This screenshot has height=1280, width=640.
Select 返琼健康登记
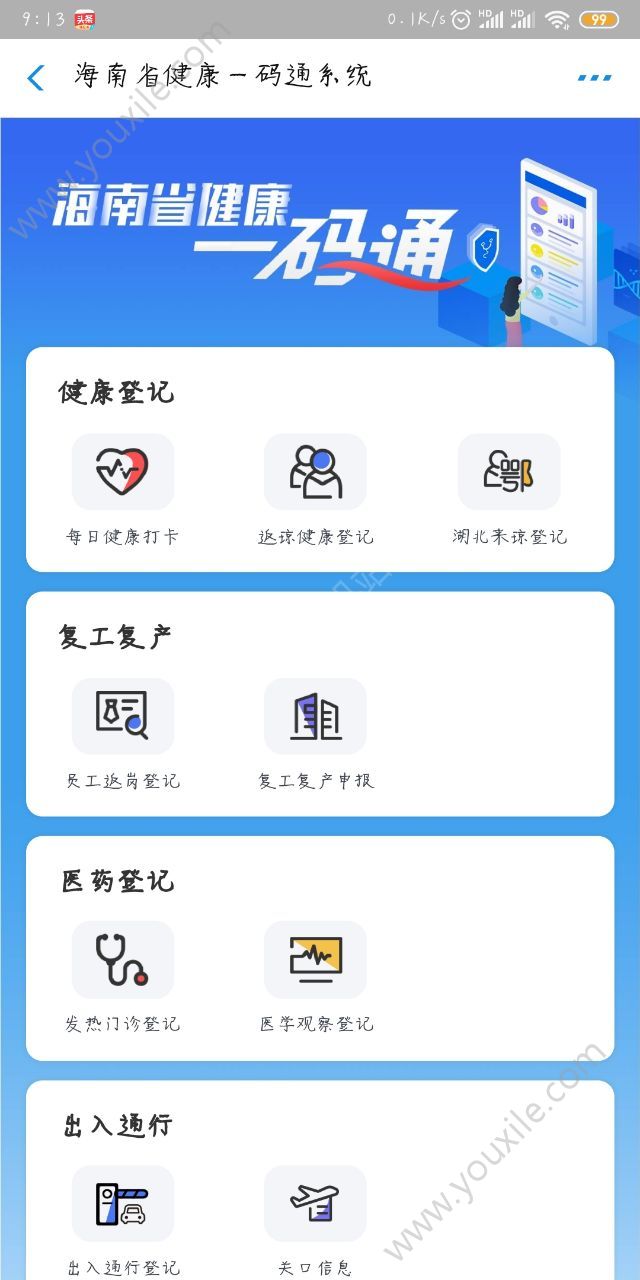click(x=315, y=490)
